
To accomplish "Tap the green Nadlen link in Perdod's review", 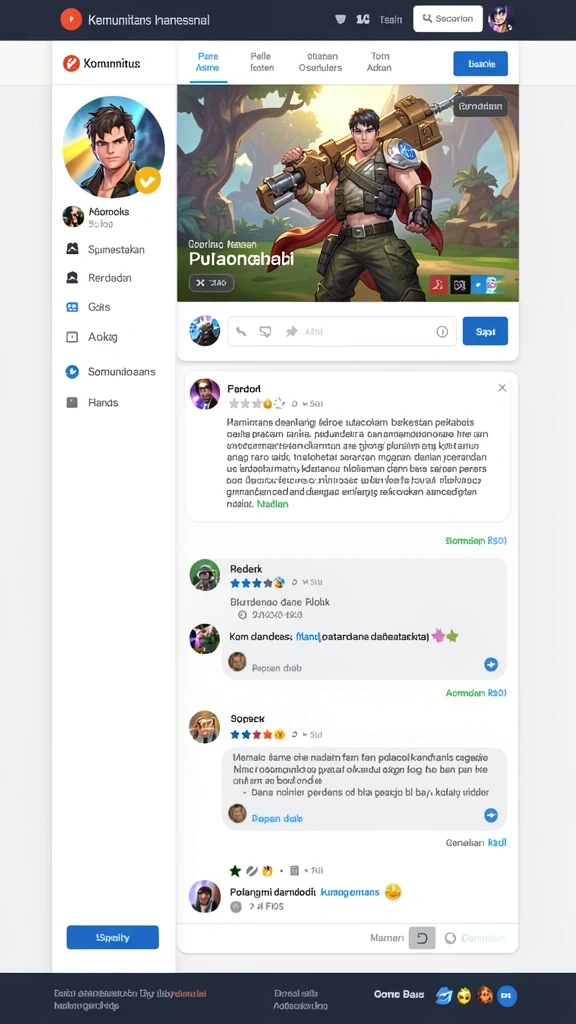I will coord(272,504).
